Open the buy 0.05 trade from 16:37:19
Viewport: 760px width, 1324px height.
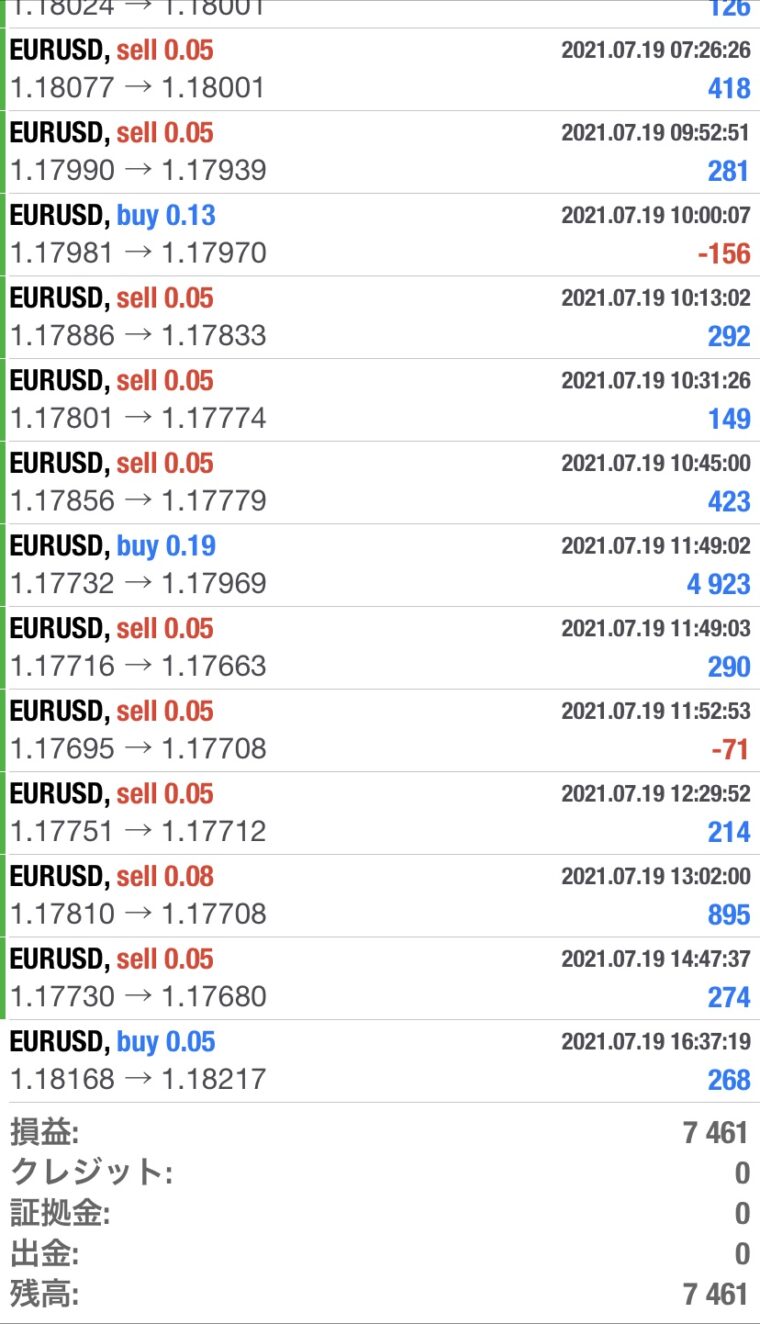380,1061
